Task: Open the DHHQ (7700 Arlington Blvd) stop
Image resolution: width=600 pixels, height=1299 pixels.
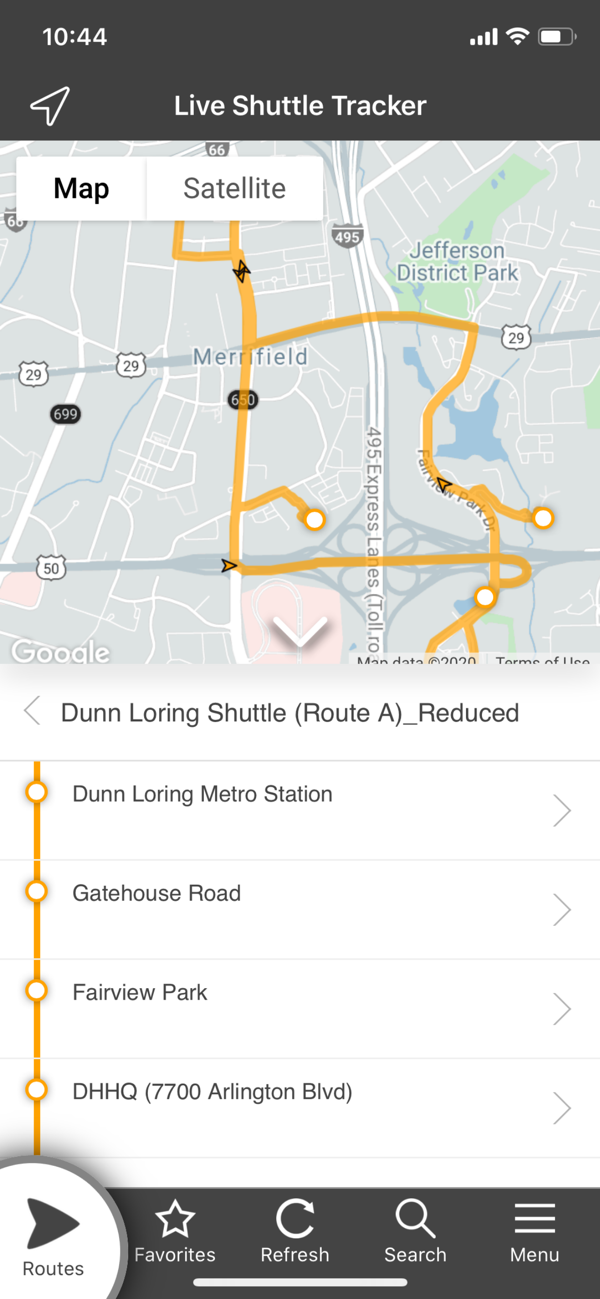Action: coord(300,1108)
